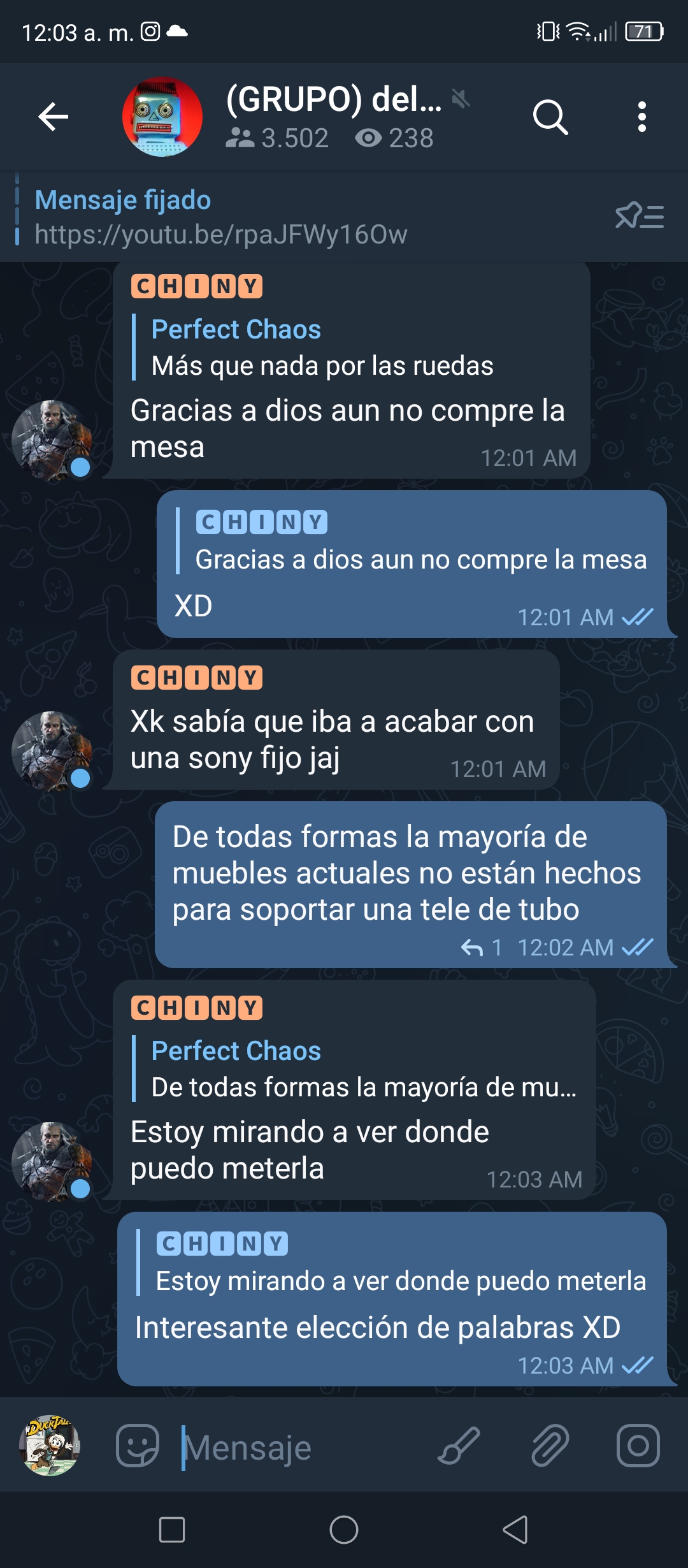Open recent apps from navigation bar
The height and width of the screenshot is (1568, 688).
(x=172, y=1530)
